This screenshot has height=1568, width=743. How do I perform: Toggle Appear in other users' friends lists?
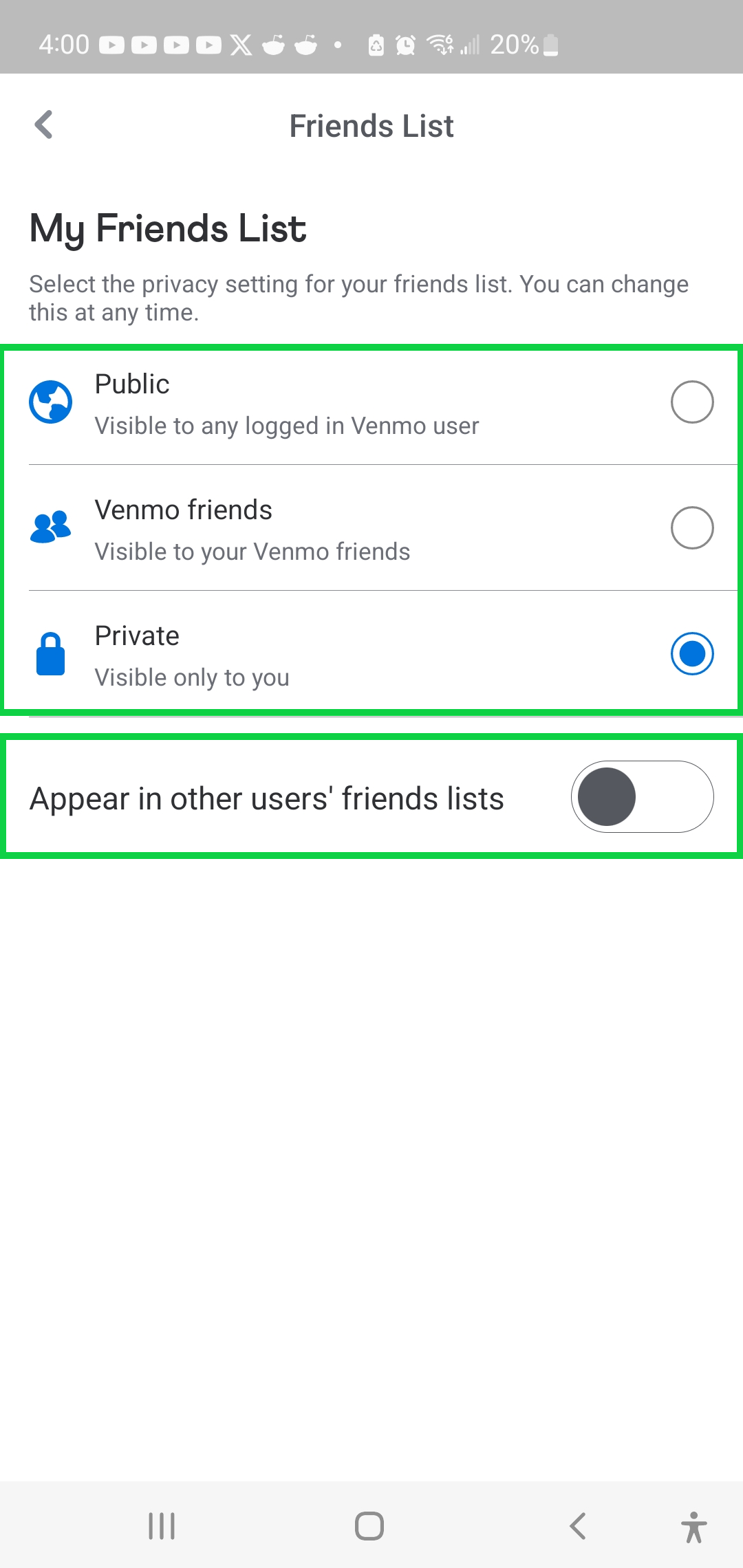[x=641, y=797]
